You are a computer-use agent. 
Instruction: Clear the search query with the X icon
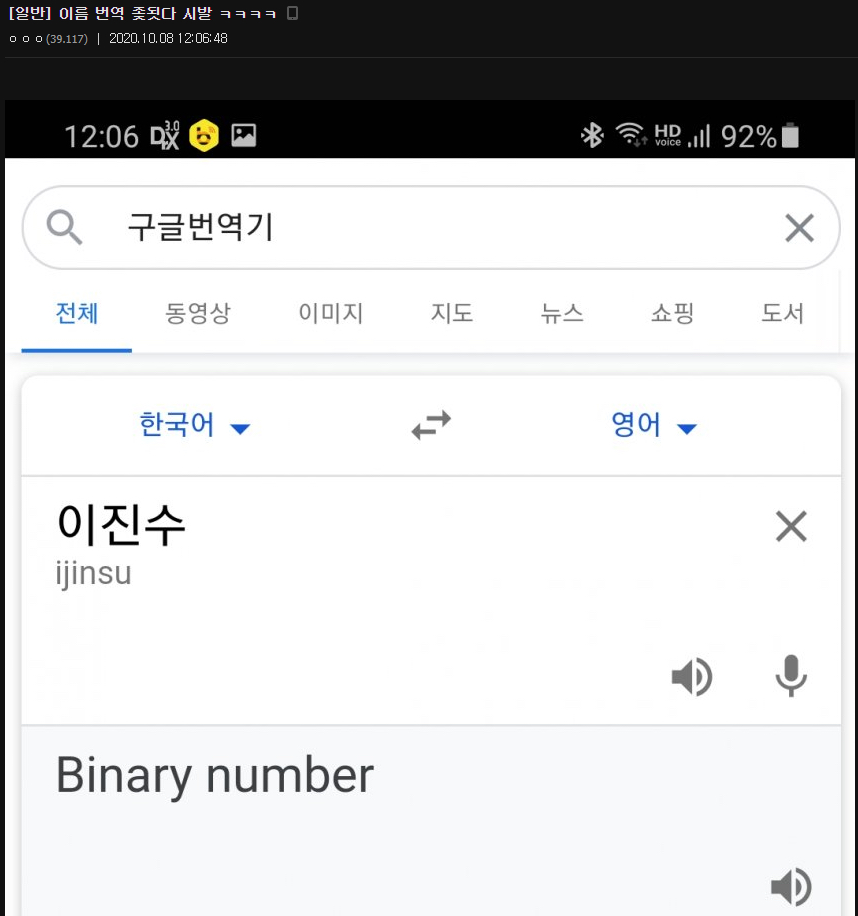799,227
